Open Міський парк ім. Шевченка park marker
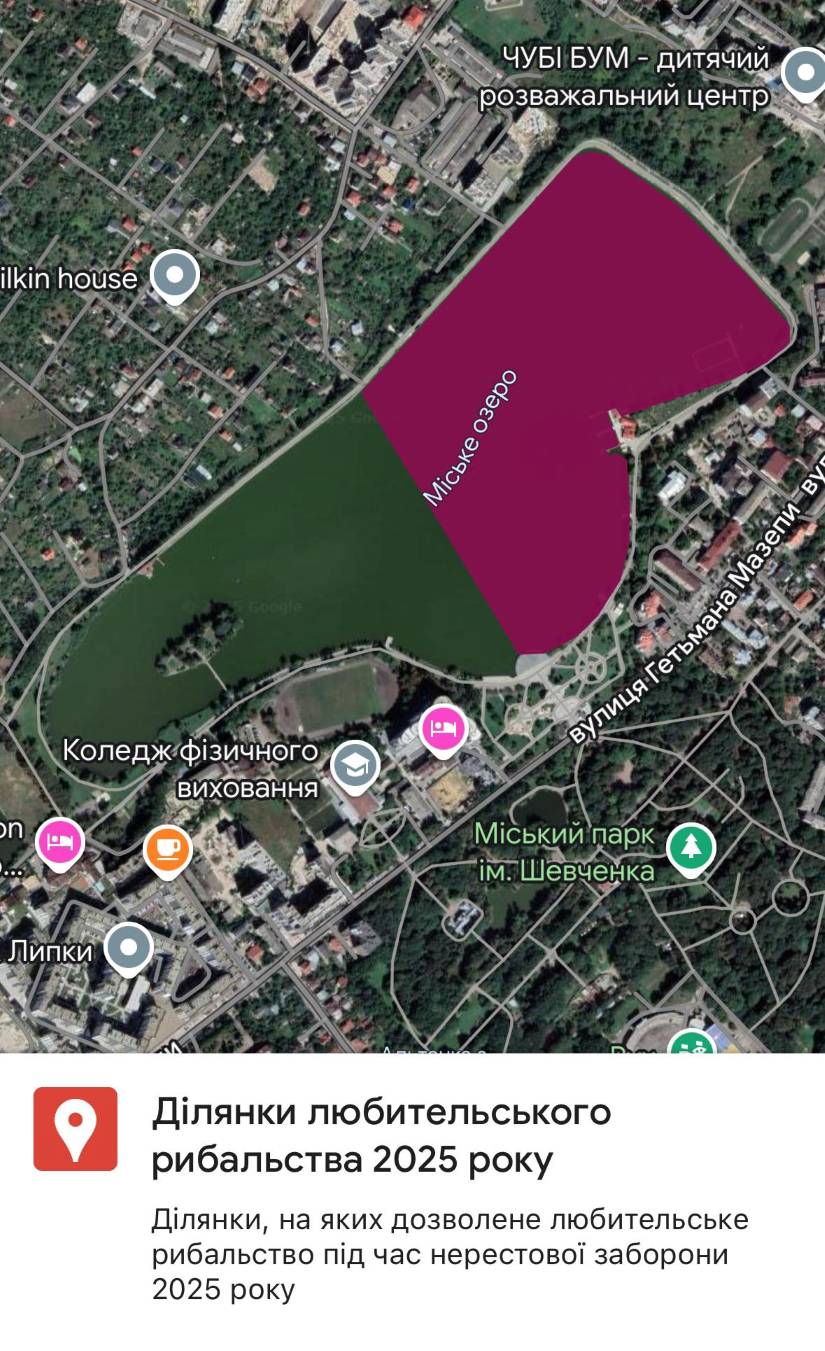The image size is (825, 1351). [691, 849]
